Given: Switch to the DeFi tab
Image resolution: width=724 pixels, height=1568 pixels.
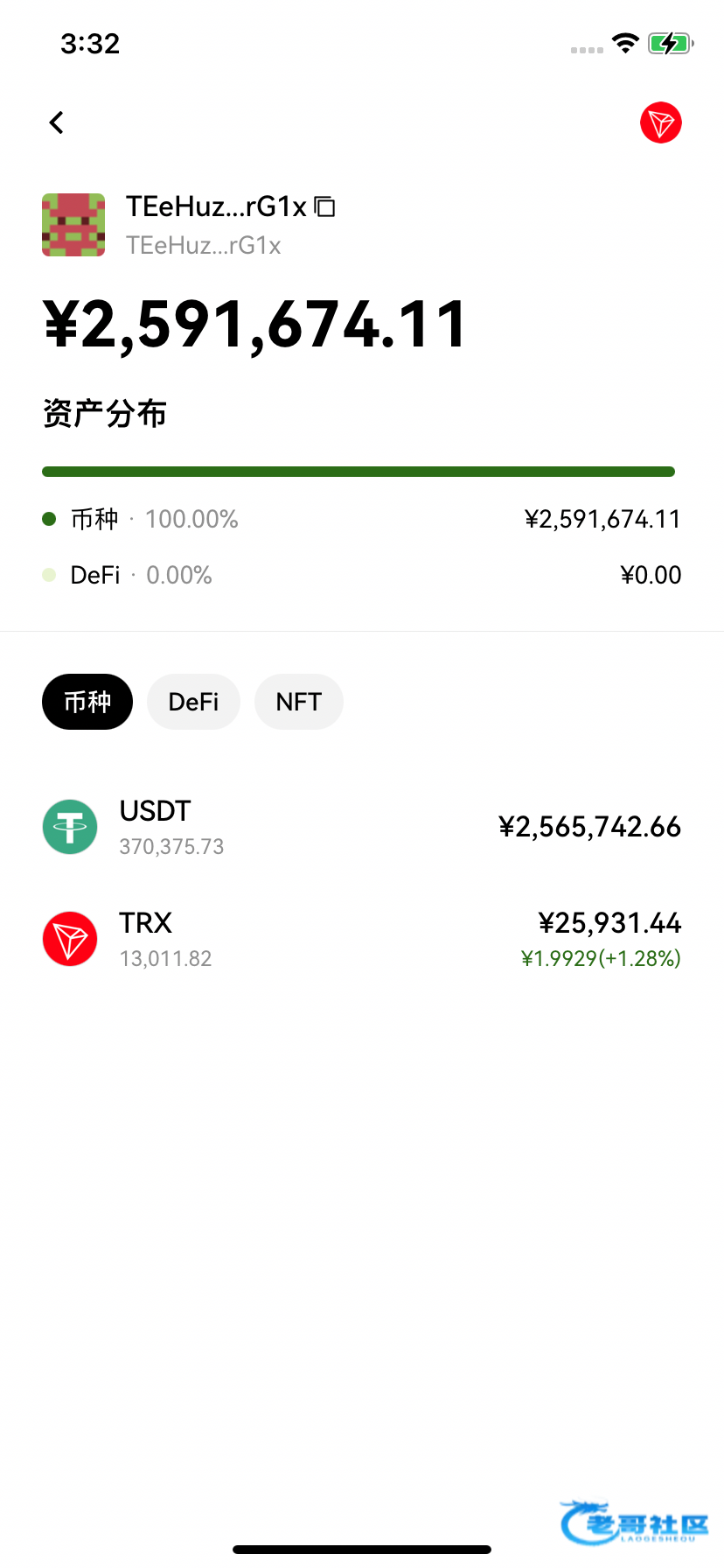Looking at the screenshot, I should [x=193, y=702].
